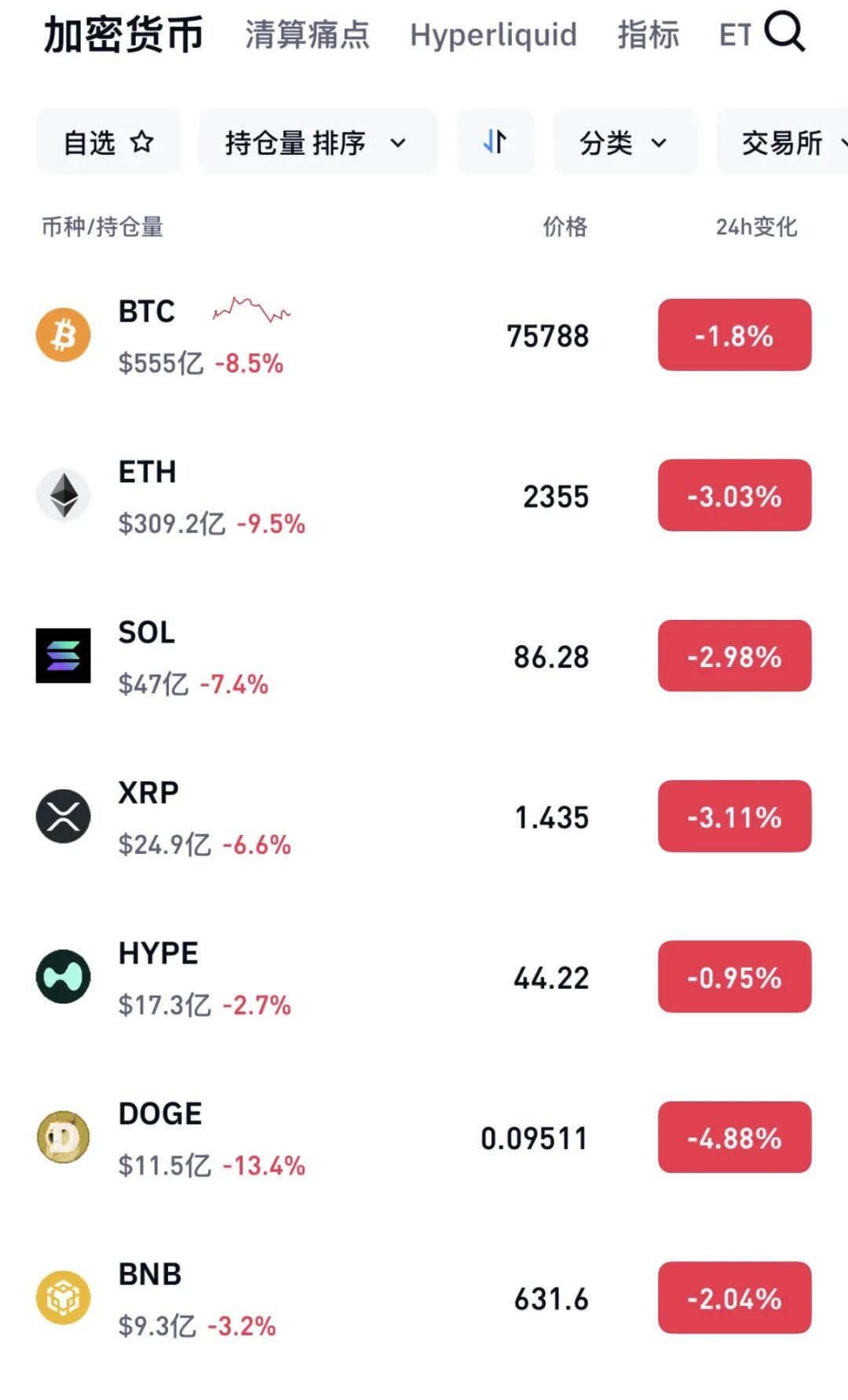Open the 持仓量 排序 sorting dropdown
This screenshot has height=1400, width=848.
[316, 142]
